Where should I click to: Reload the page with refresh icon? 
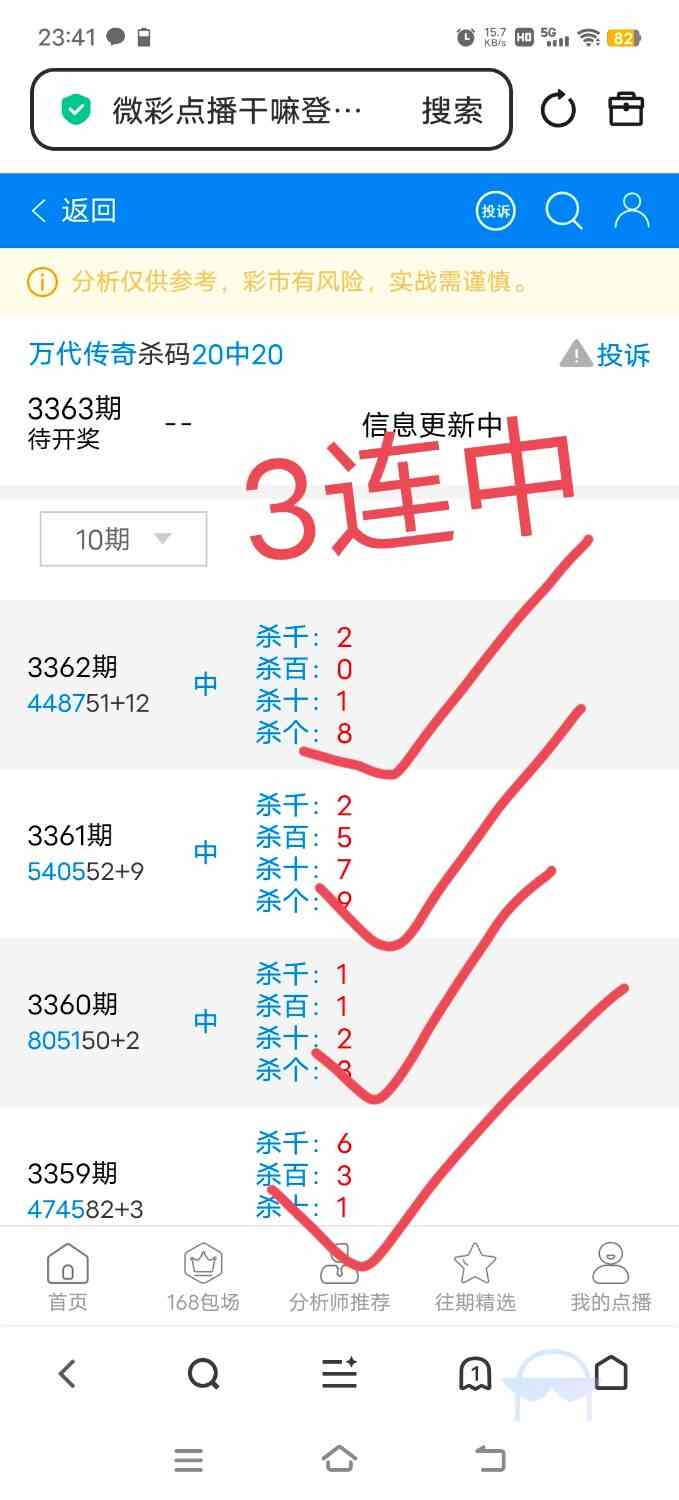pos(558,110)
